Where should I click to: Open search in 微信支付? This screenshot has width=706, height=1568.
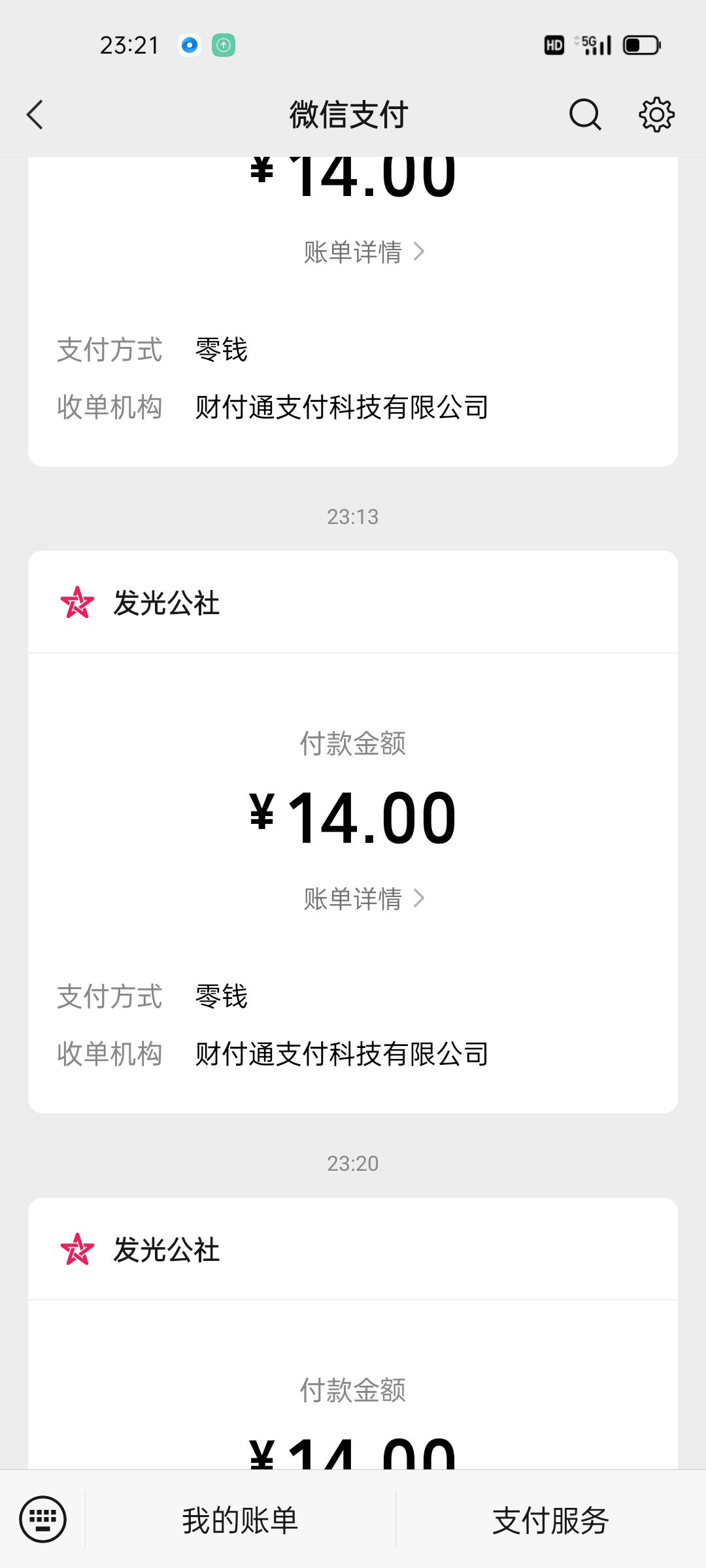[x=585, y=115]
